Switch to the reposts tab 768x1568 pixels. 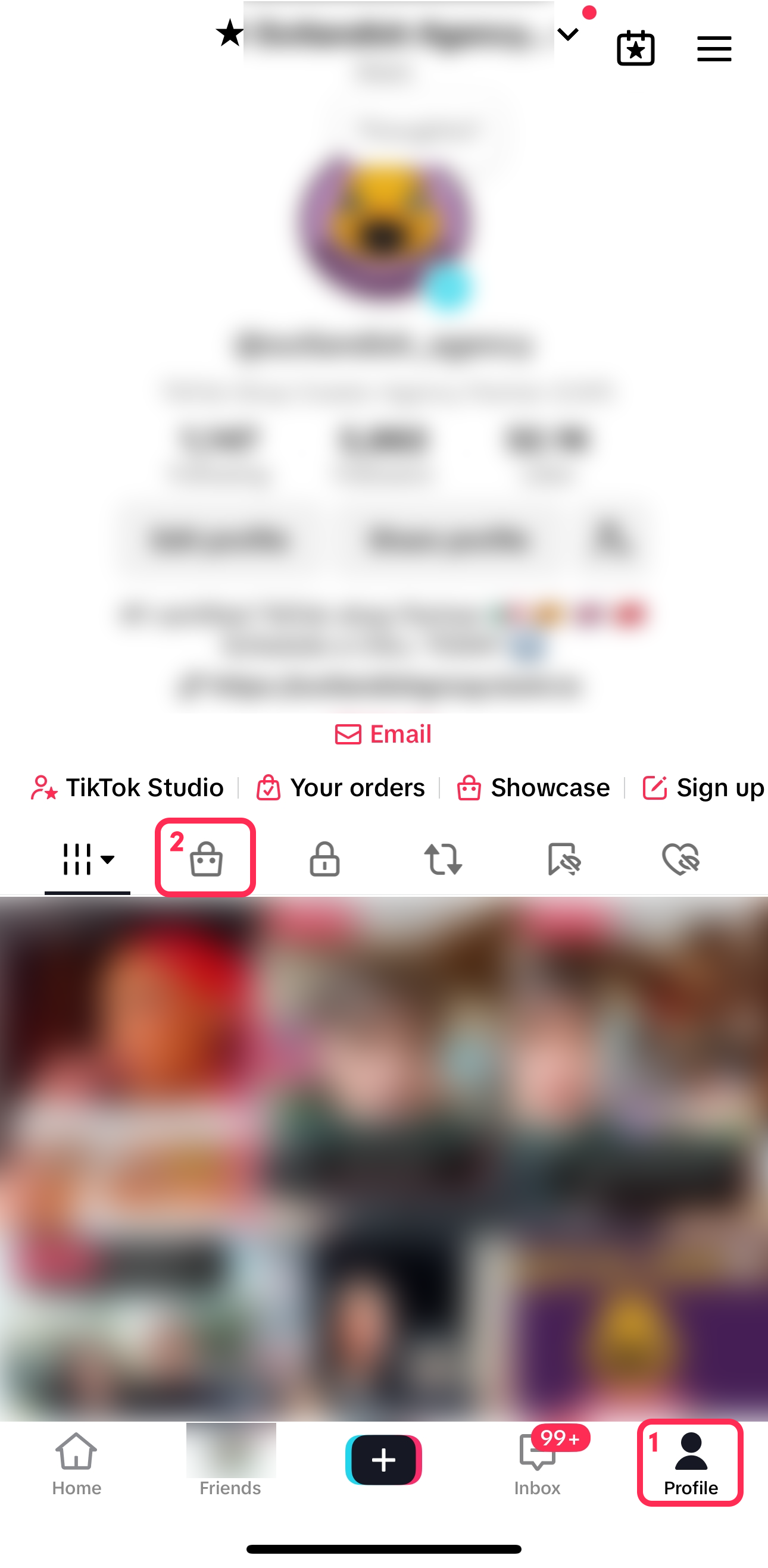click(443, 859)
